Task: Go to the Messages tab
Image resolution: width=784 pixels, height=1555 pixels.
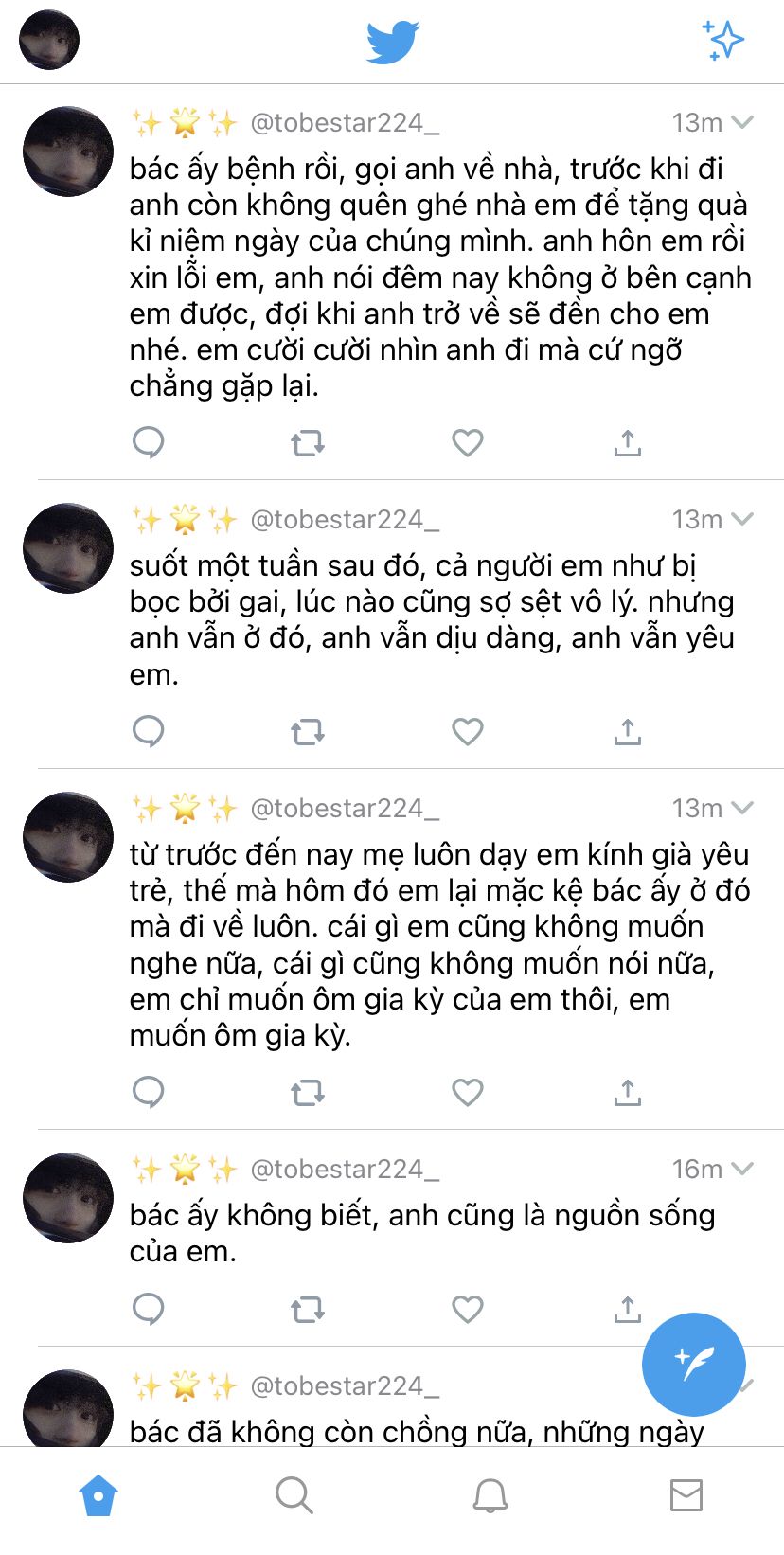Action: 686,1495
